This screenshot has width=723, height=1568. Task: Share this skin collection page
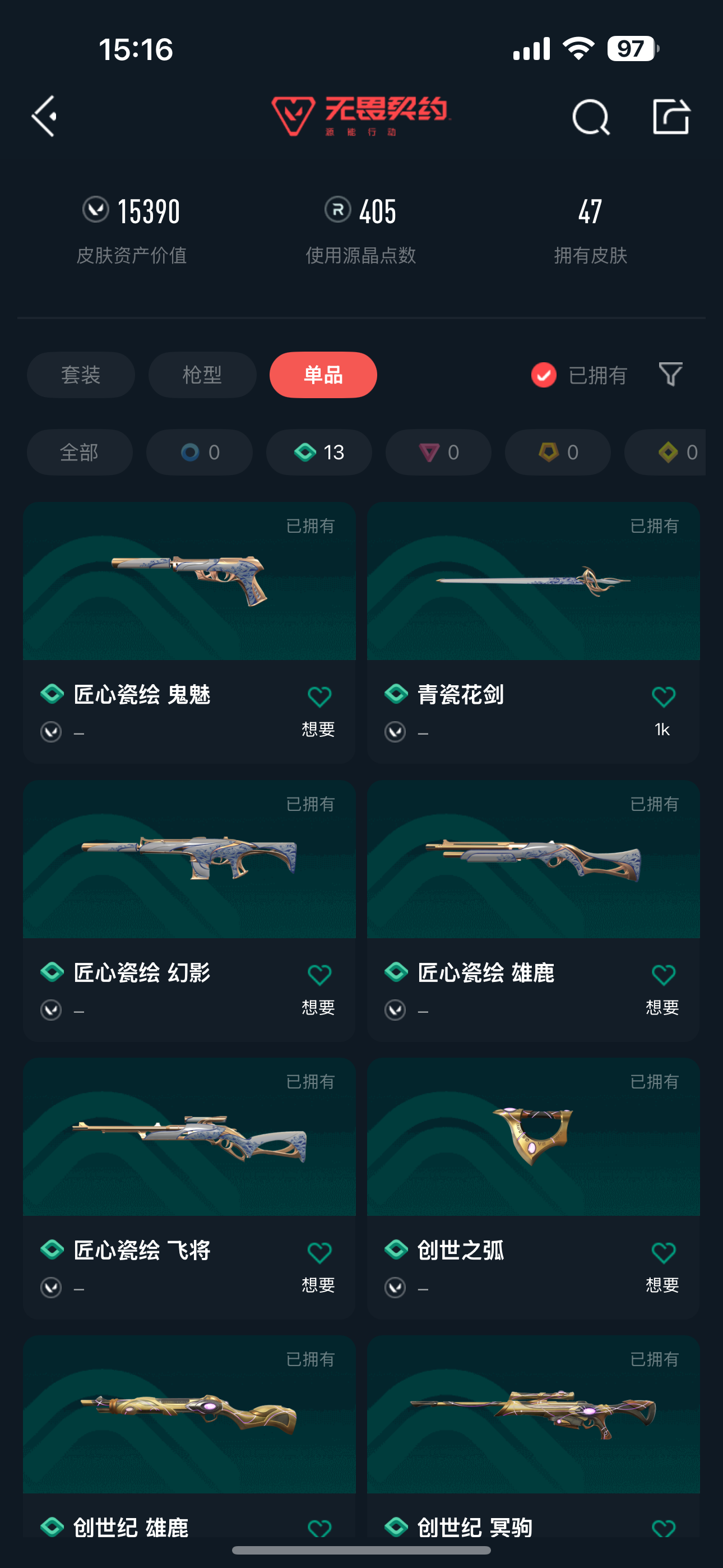coord(671,116)
